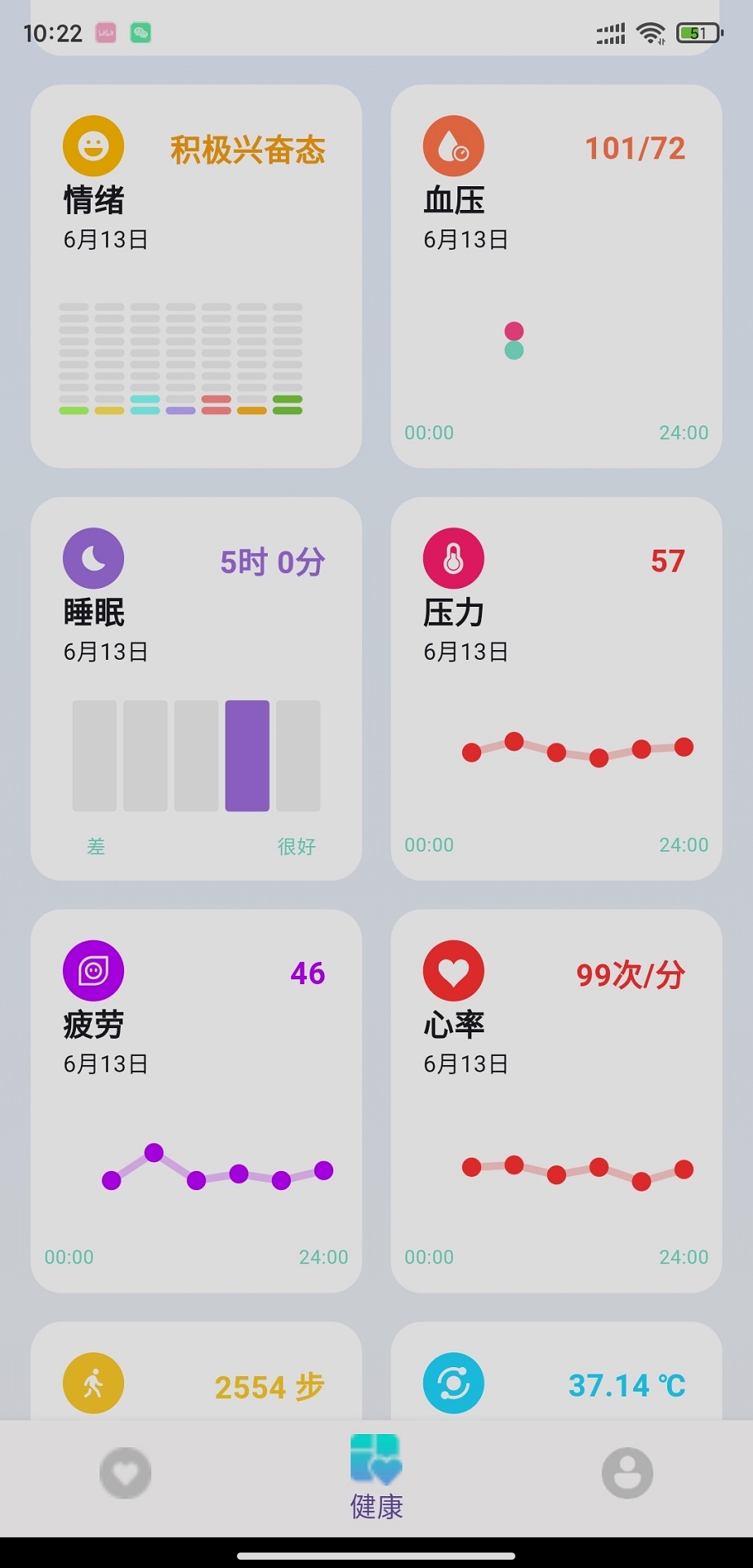Tap the heart icon in bottom navigation
The width and height of the screenshot is (753, 1568).
click(125, 1472)
